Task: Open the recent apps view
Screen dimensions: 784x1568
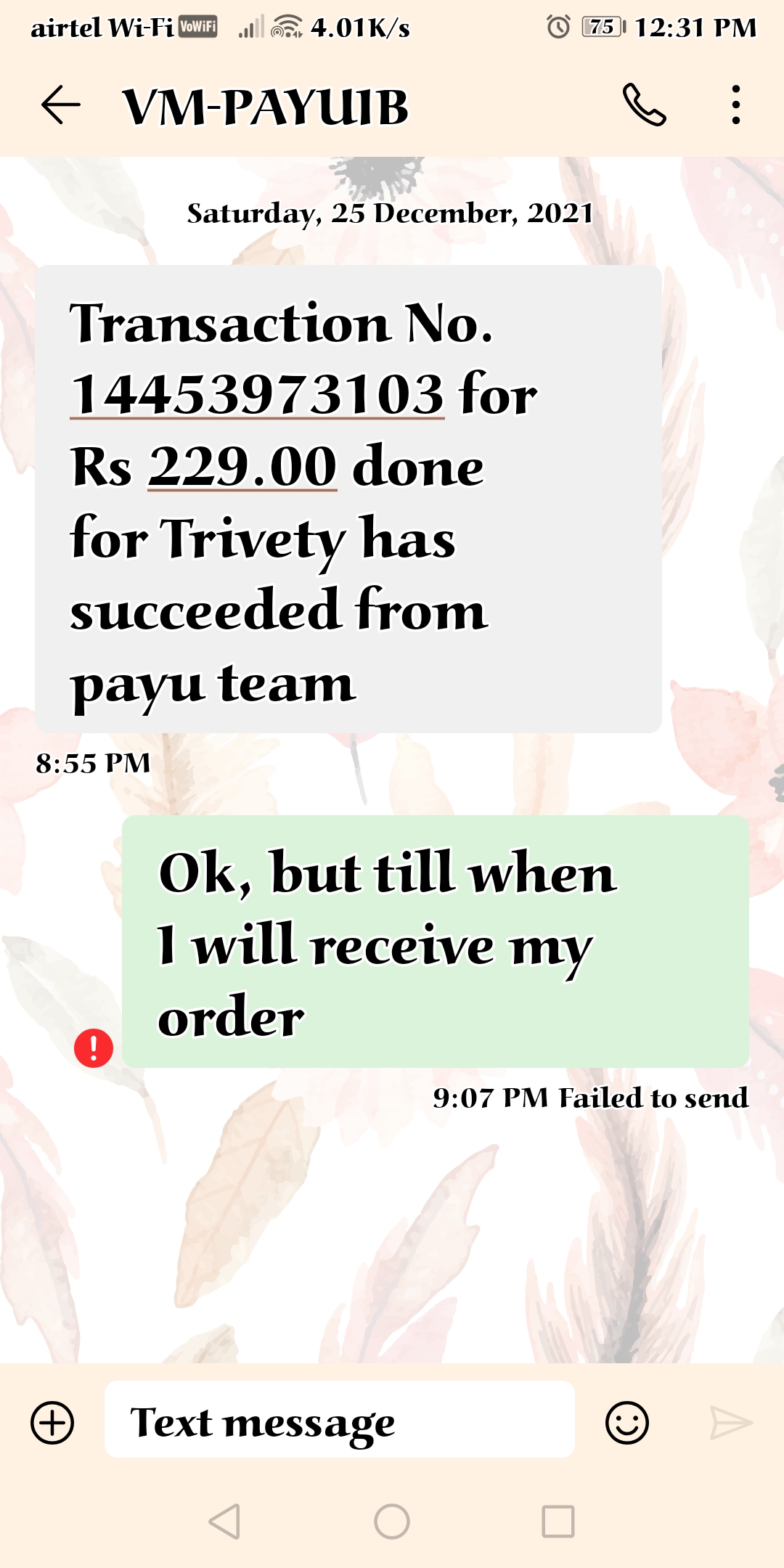Action: click(558, 1522)
